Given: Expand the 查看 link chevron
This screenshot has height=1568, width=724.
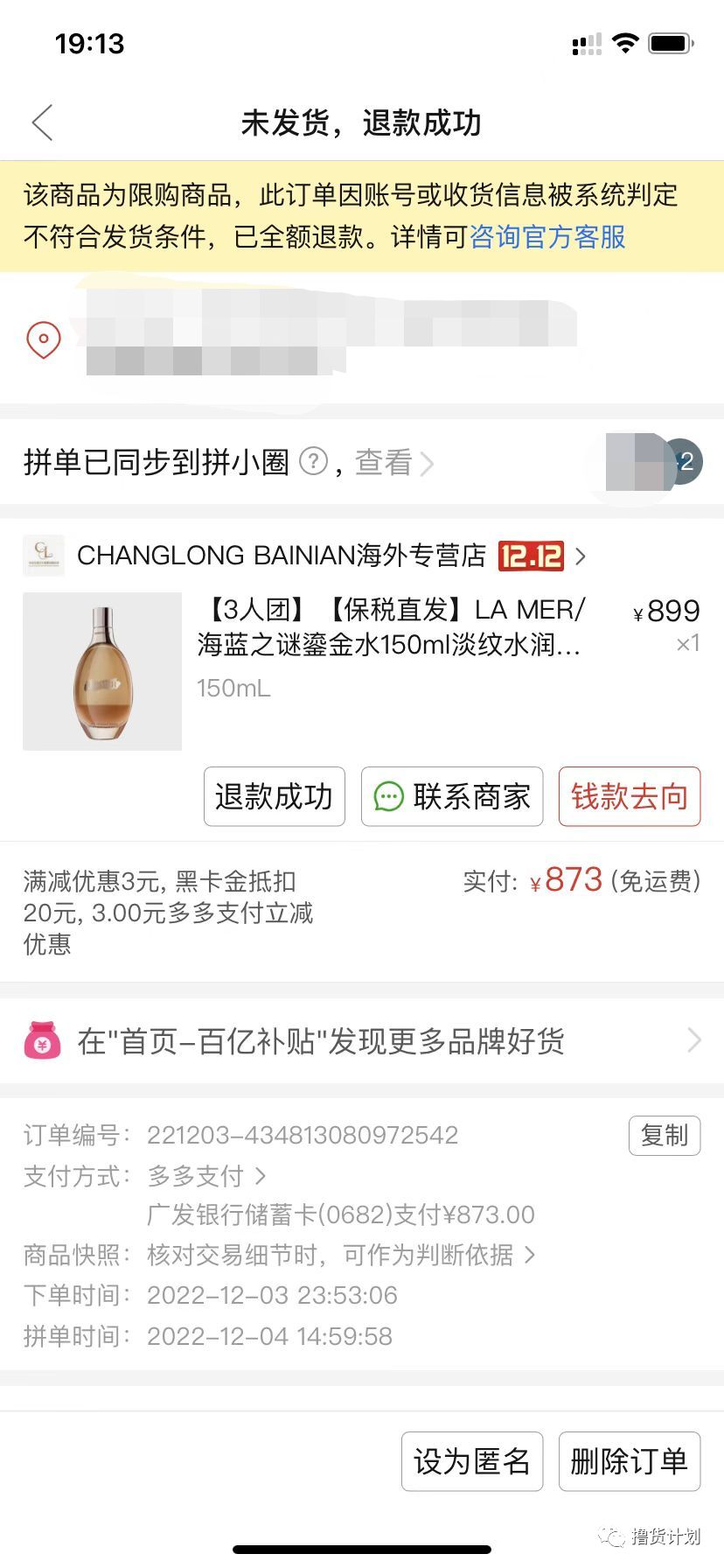Looking at the screenshot, I should [428, 463].
